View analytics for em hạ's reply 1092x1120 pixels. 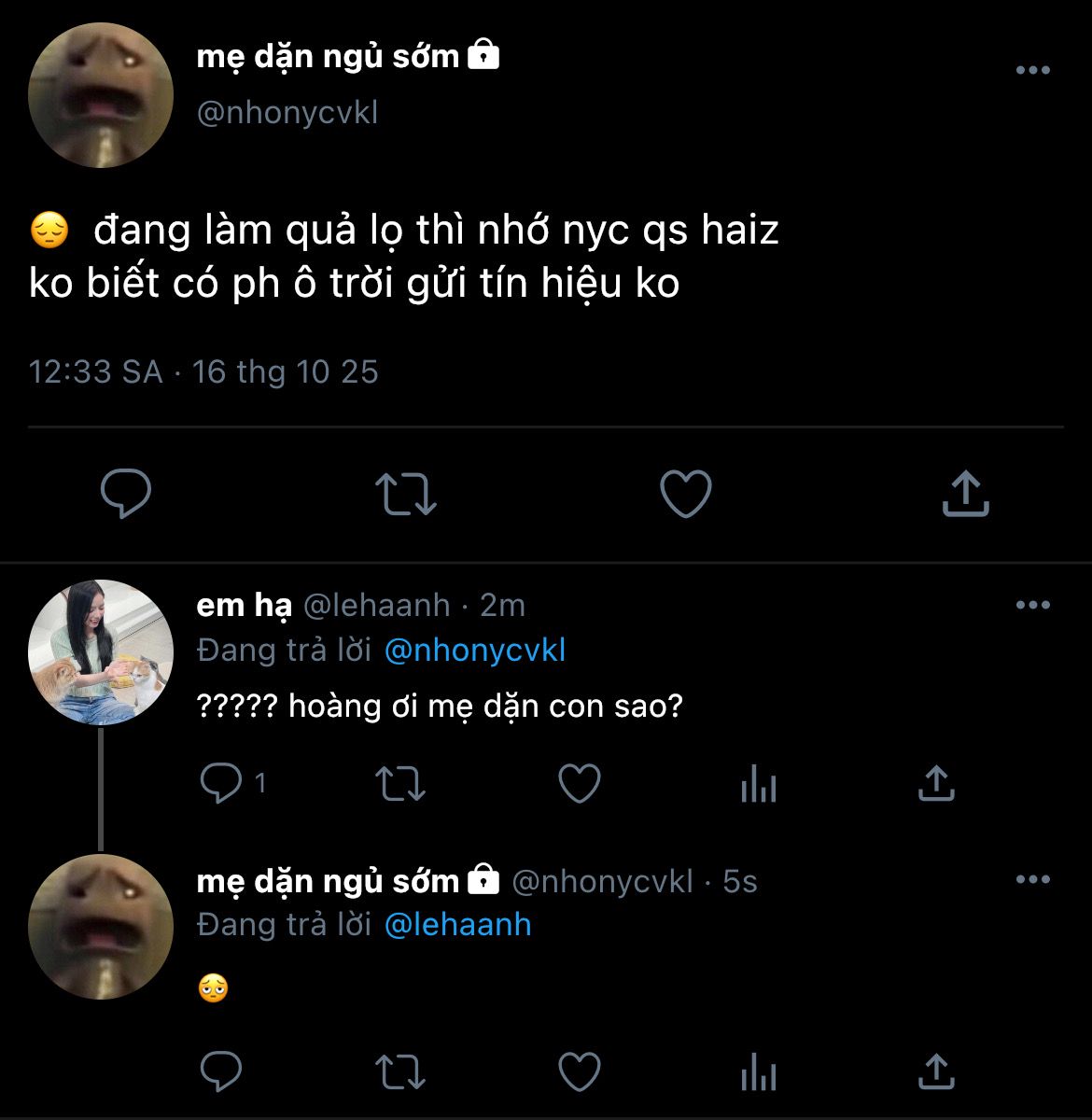758,786
